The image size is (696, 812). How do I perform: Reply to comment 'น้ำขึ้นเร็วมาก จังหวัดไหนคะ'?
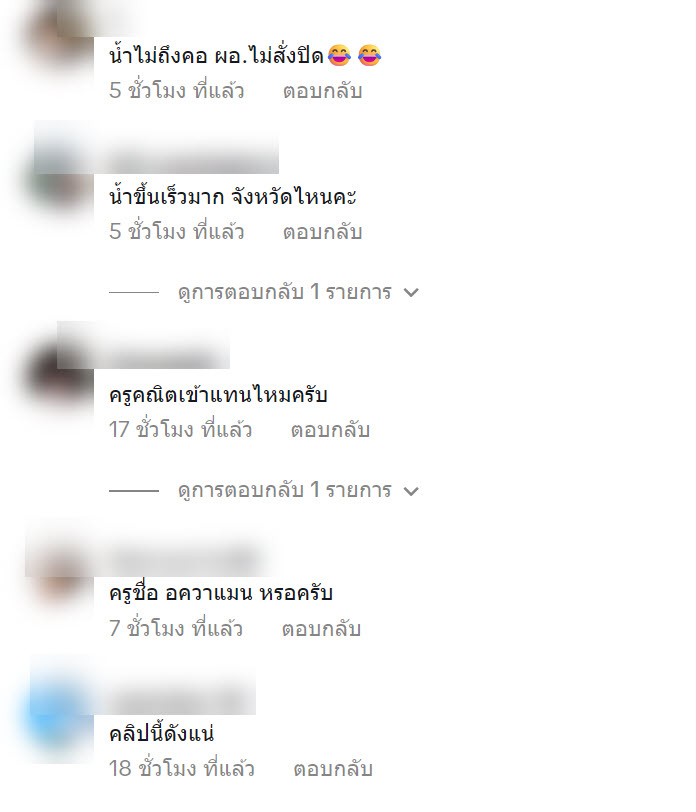coord(322,232)
